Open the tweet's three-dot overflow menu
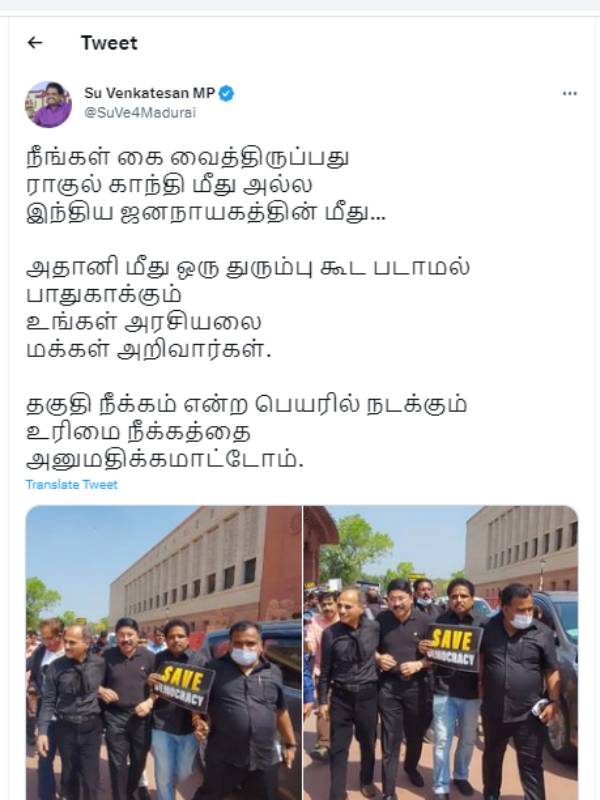This screenshot has width=600, height=800. [x=569, y=94]
